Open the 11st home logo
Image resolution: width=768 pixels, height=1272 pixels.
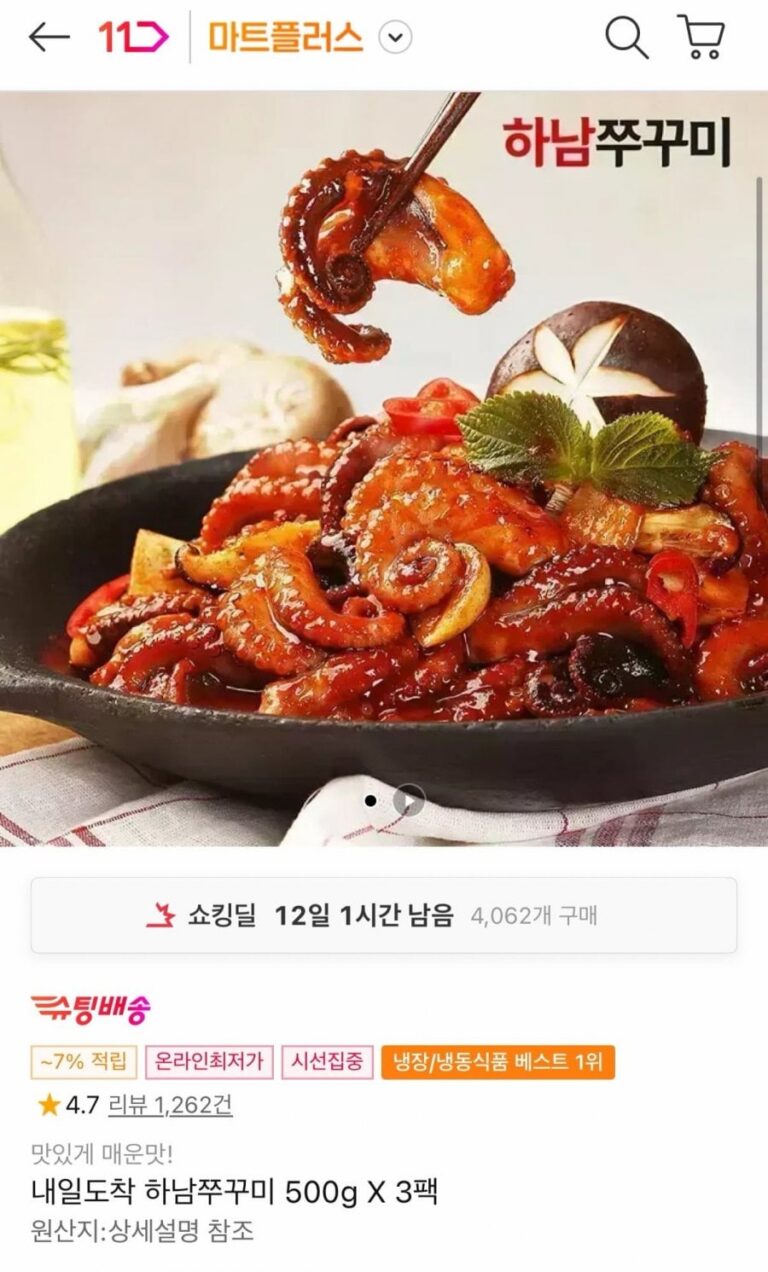coord(132,38)
